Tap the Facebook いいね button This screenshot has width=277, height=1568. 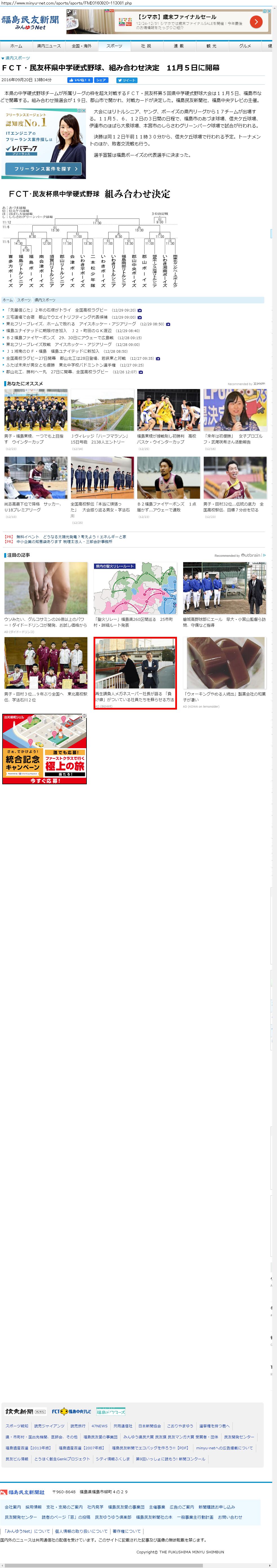pyautogui.click(x=79, y=80)
